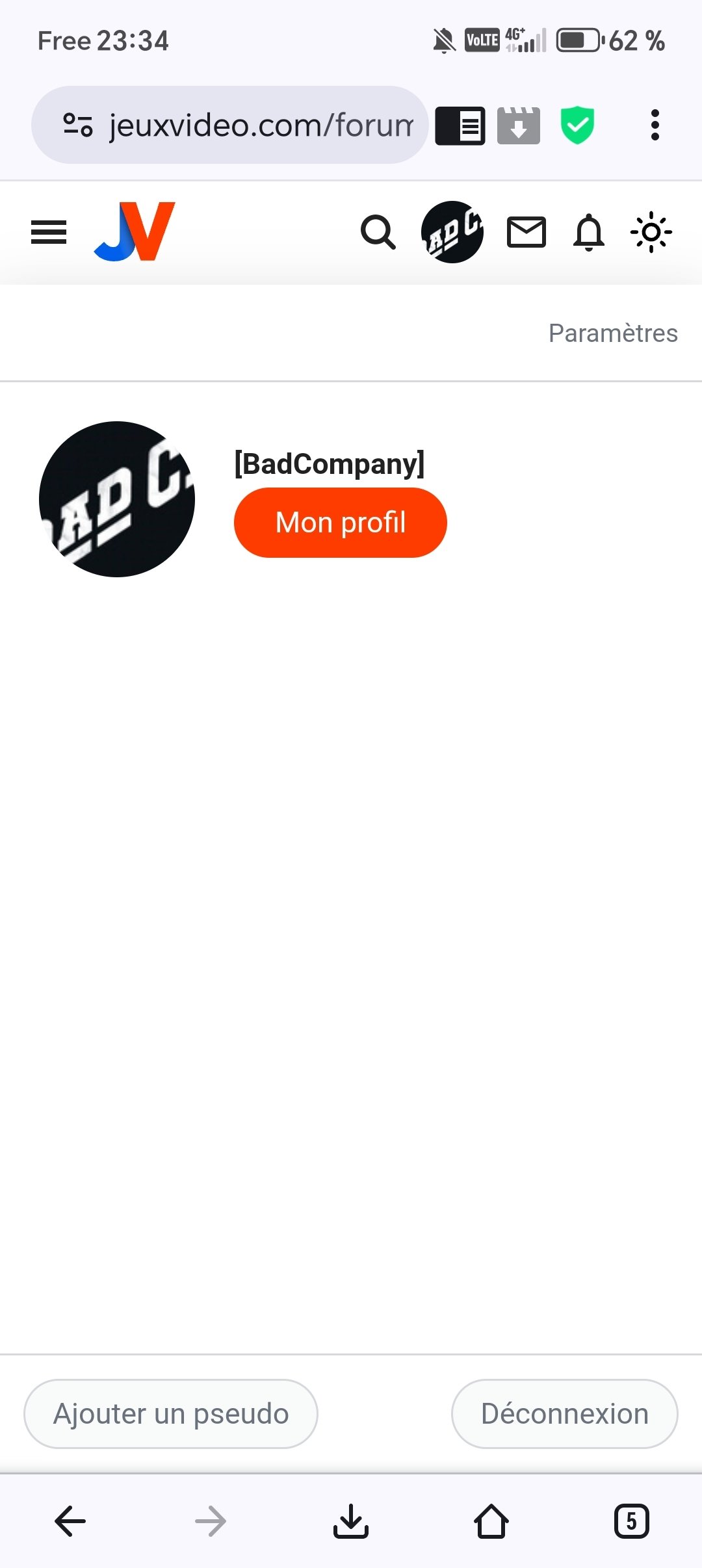702x1568 pixels.
Task: Open reader mode icon in toolbar
Action: (x=460, y=125)
